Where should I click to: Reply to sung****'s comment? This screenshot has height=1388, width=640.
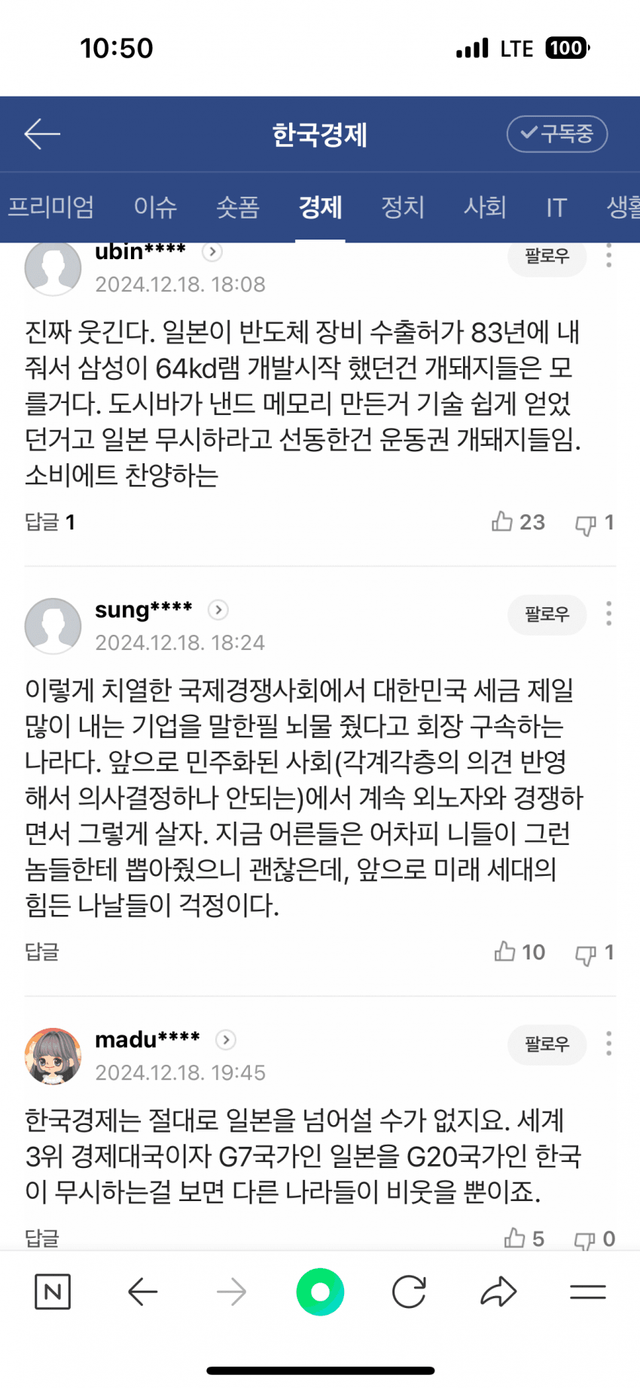click(42, 952)
